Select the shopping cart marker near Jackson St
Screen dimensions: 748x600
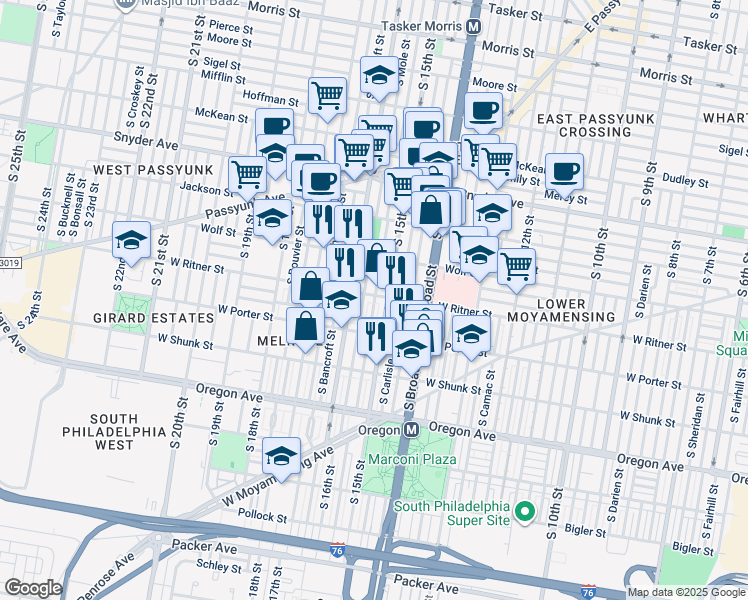(247, 174)
